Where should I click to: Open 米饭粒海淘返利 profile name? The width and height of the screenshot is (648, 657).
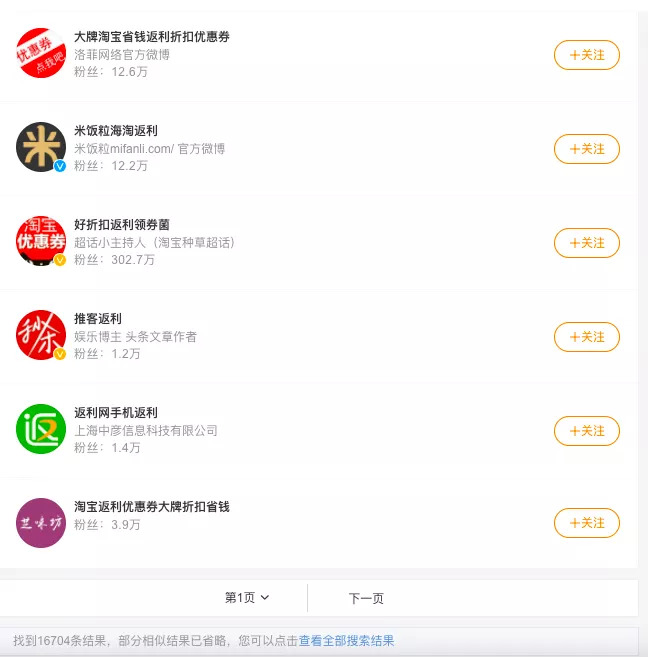click(x=116, y=131)
